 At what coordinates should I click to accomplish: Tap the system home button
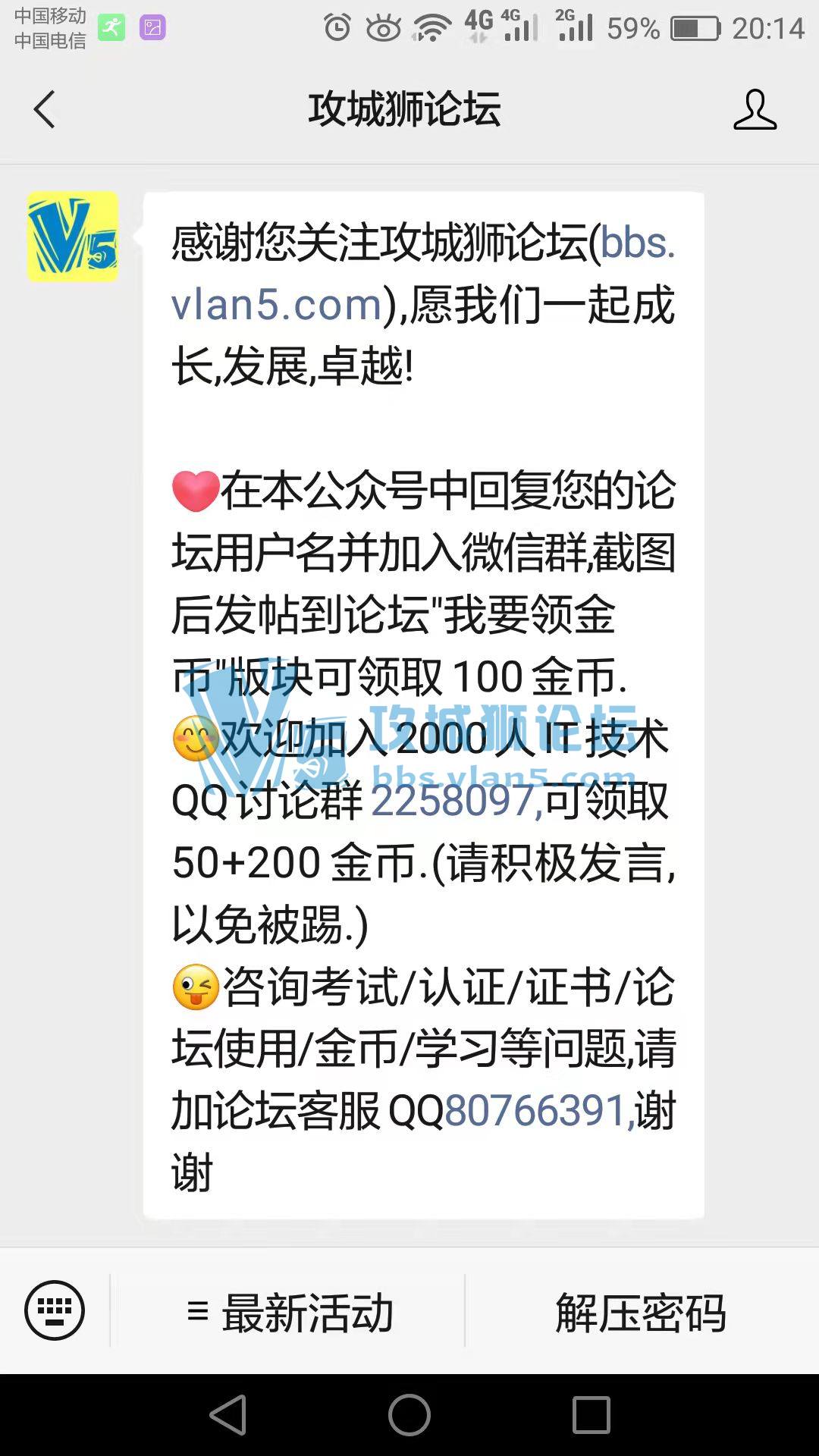pyautogui.click(x=409, y=1415)
